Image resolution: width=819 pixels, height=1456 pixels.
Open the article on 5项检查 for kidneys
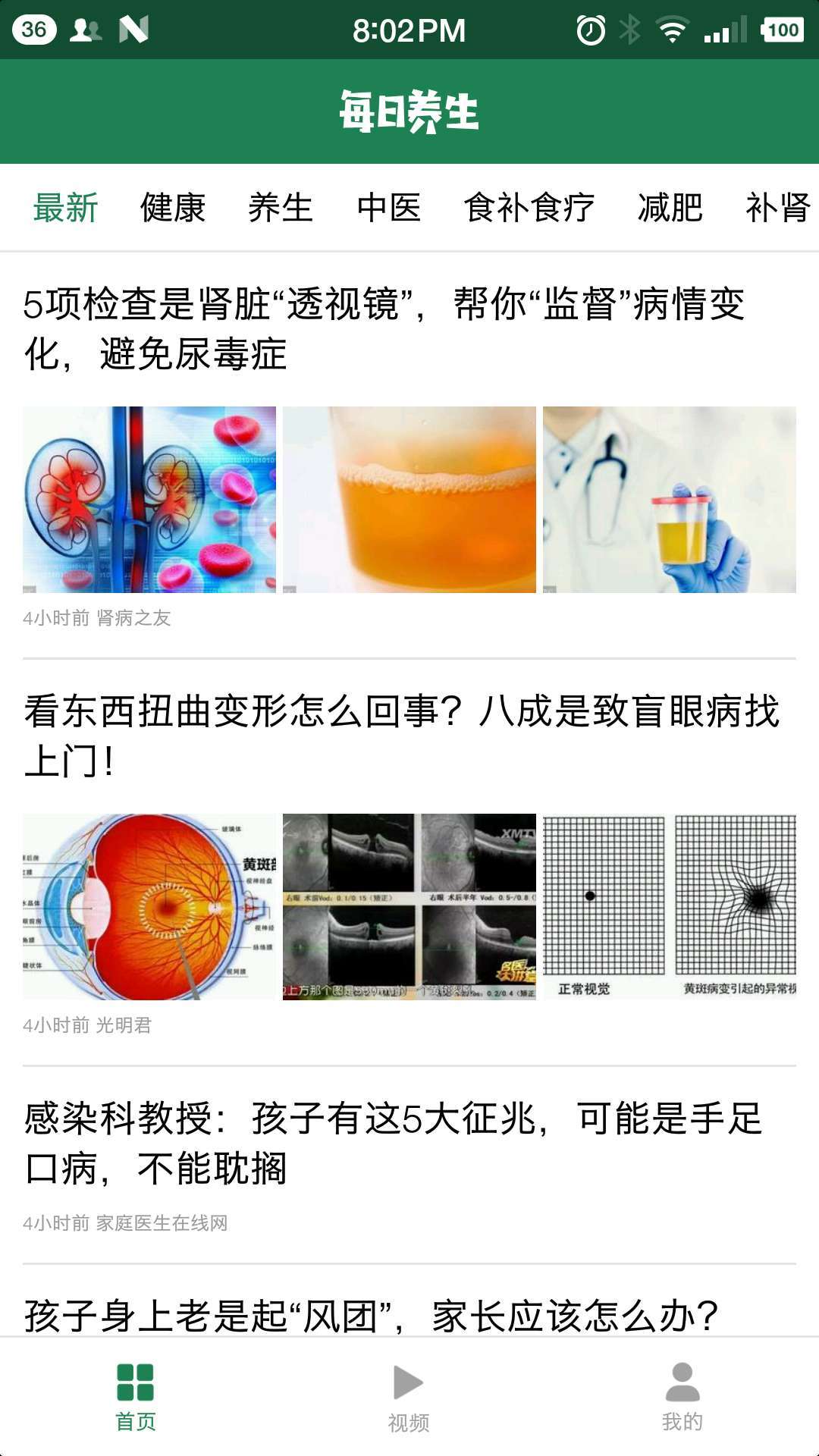coord(384,328)
